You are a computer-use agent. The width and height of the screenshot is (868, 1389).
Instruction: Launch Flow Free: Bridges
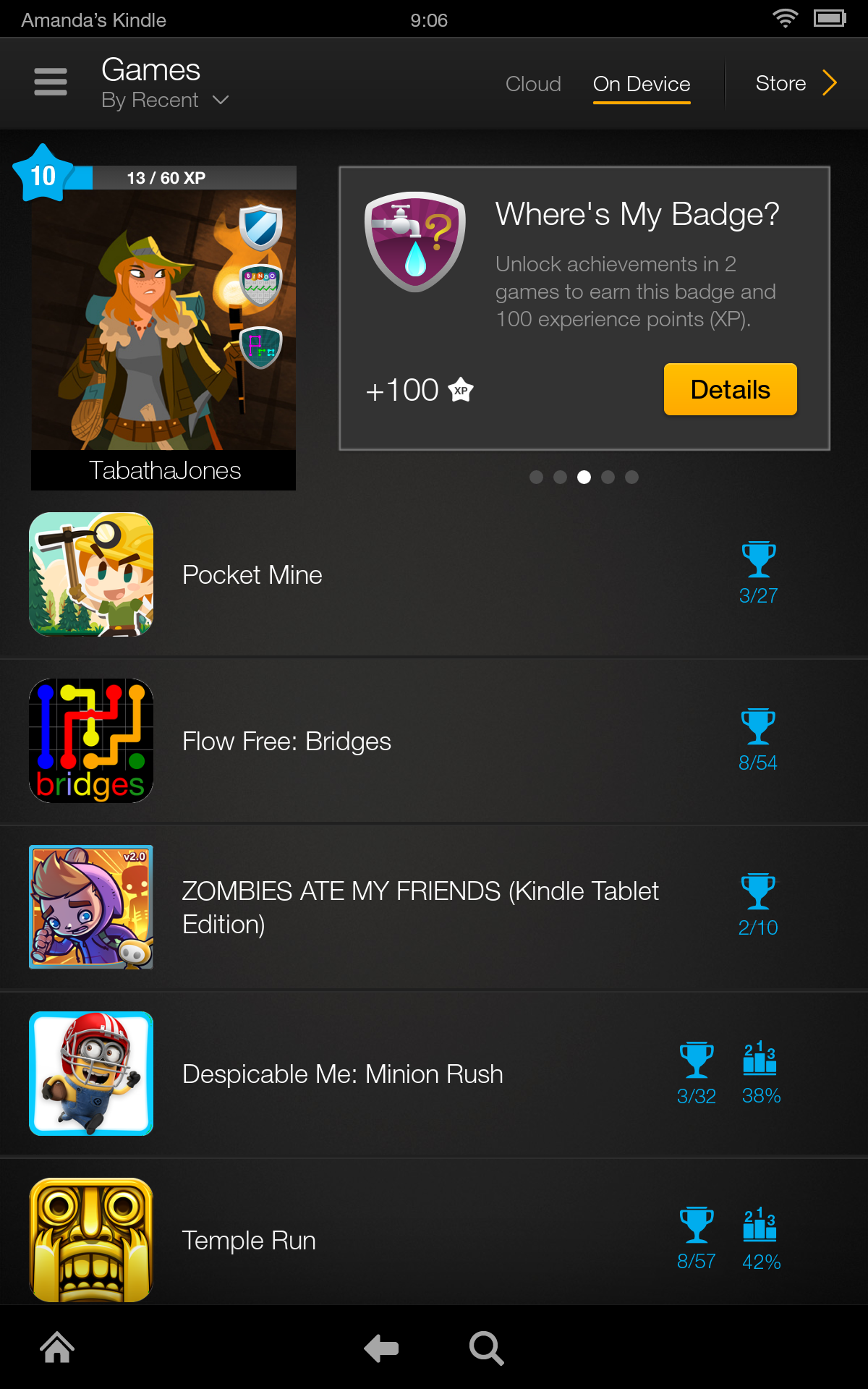[286, 742]
